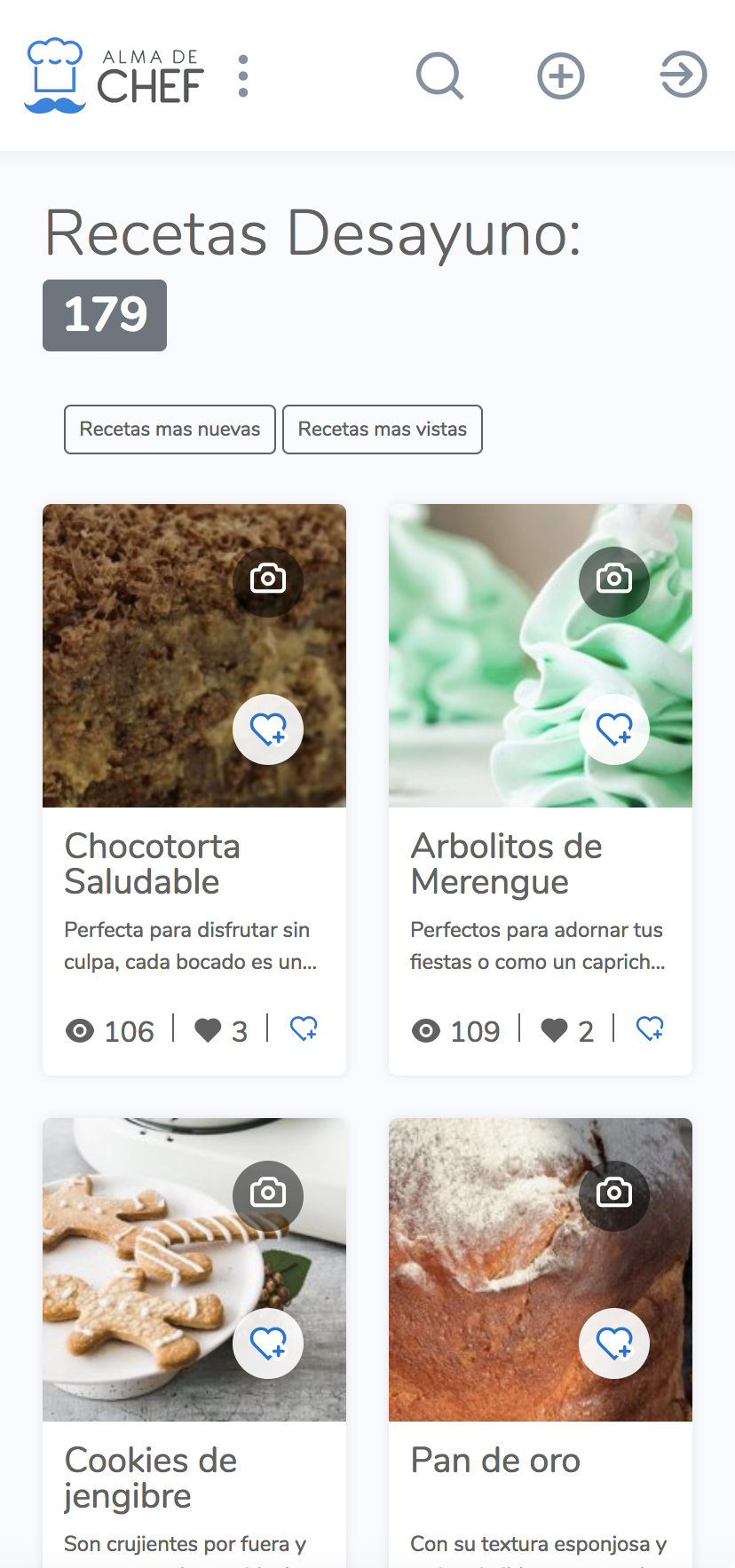Open the Chocotorta Saludable recipe

point(153,864)
